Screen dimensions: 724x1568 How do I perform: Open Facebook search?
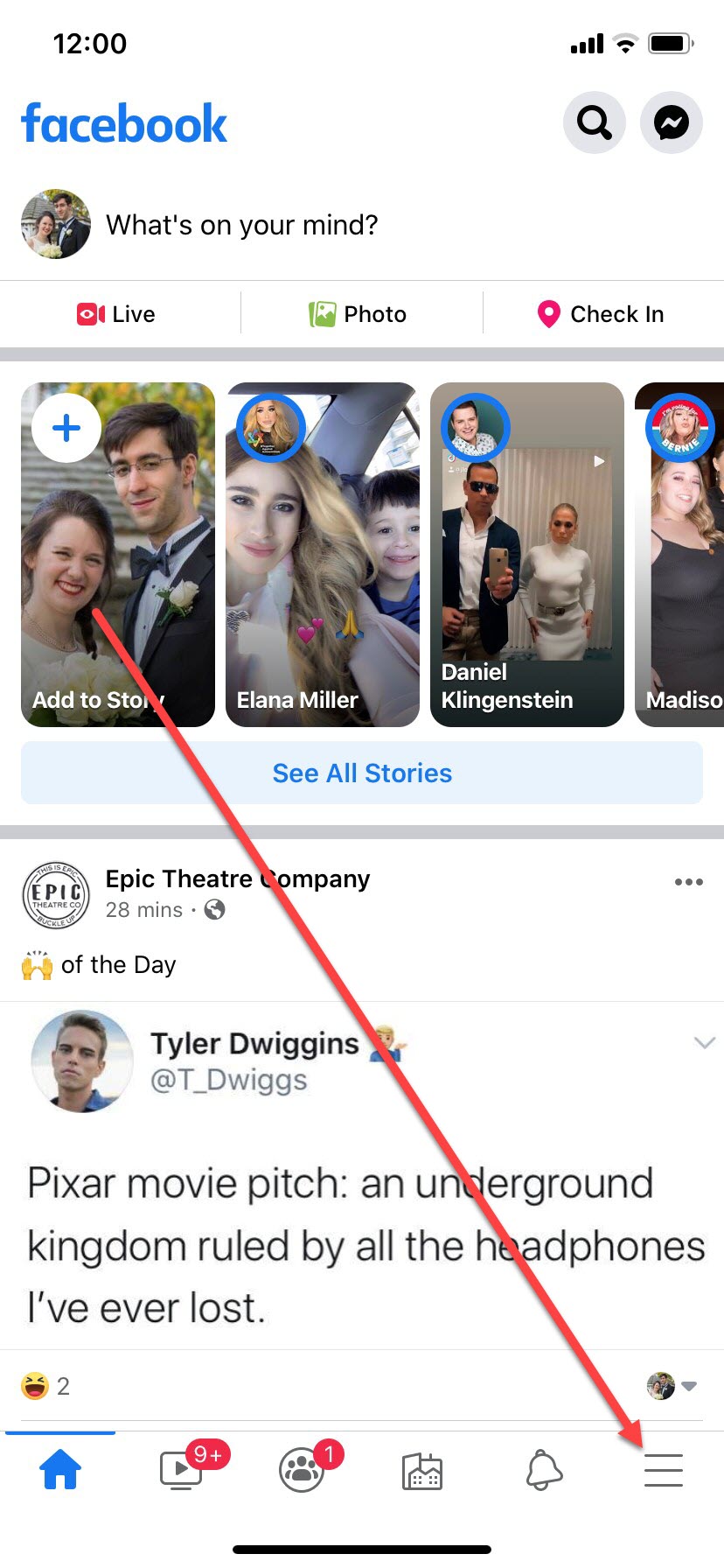click(594, 122)
